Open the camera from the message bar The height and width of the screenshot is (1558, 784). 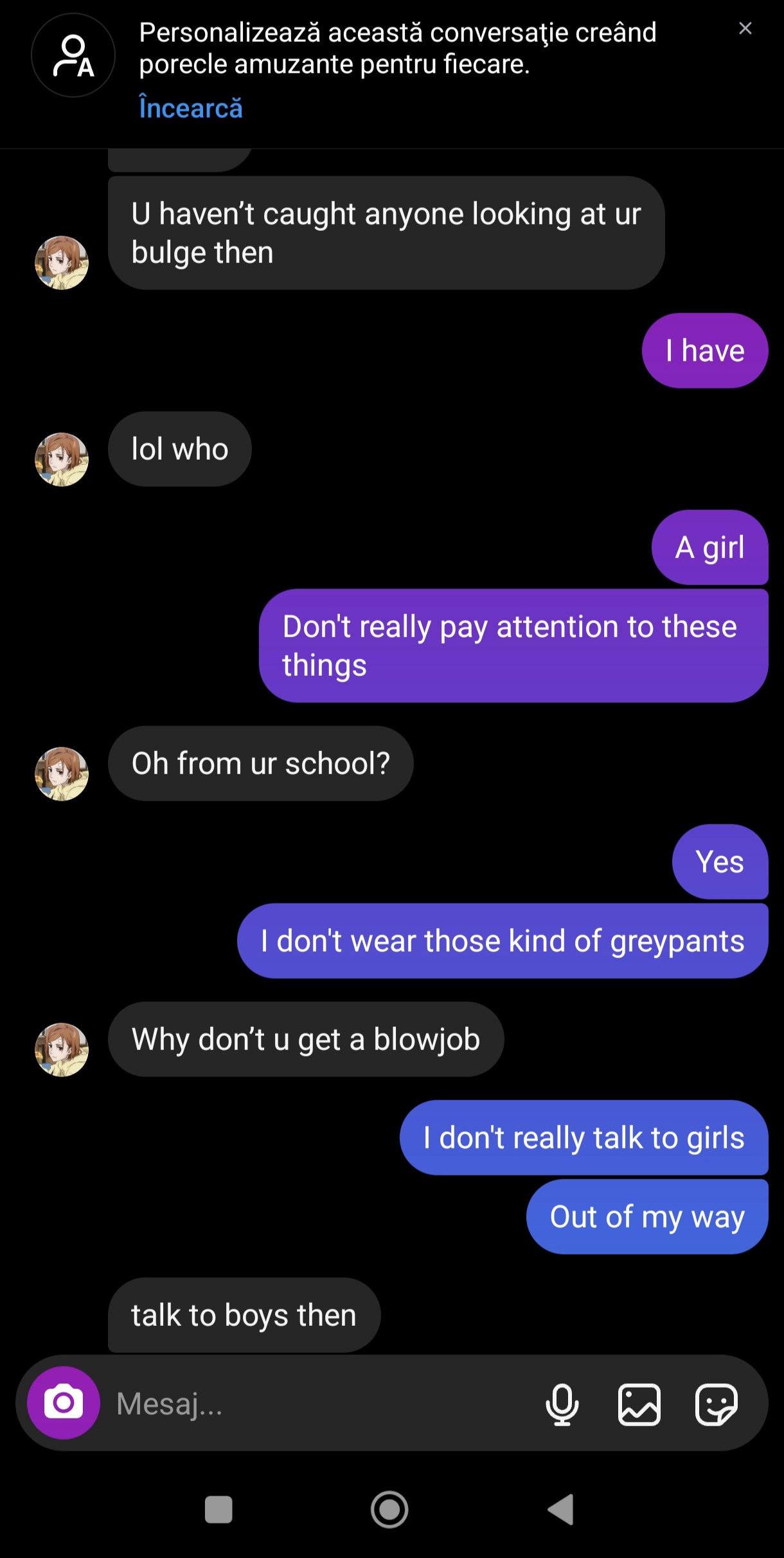pos(64,1402)
